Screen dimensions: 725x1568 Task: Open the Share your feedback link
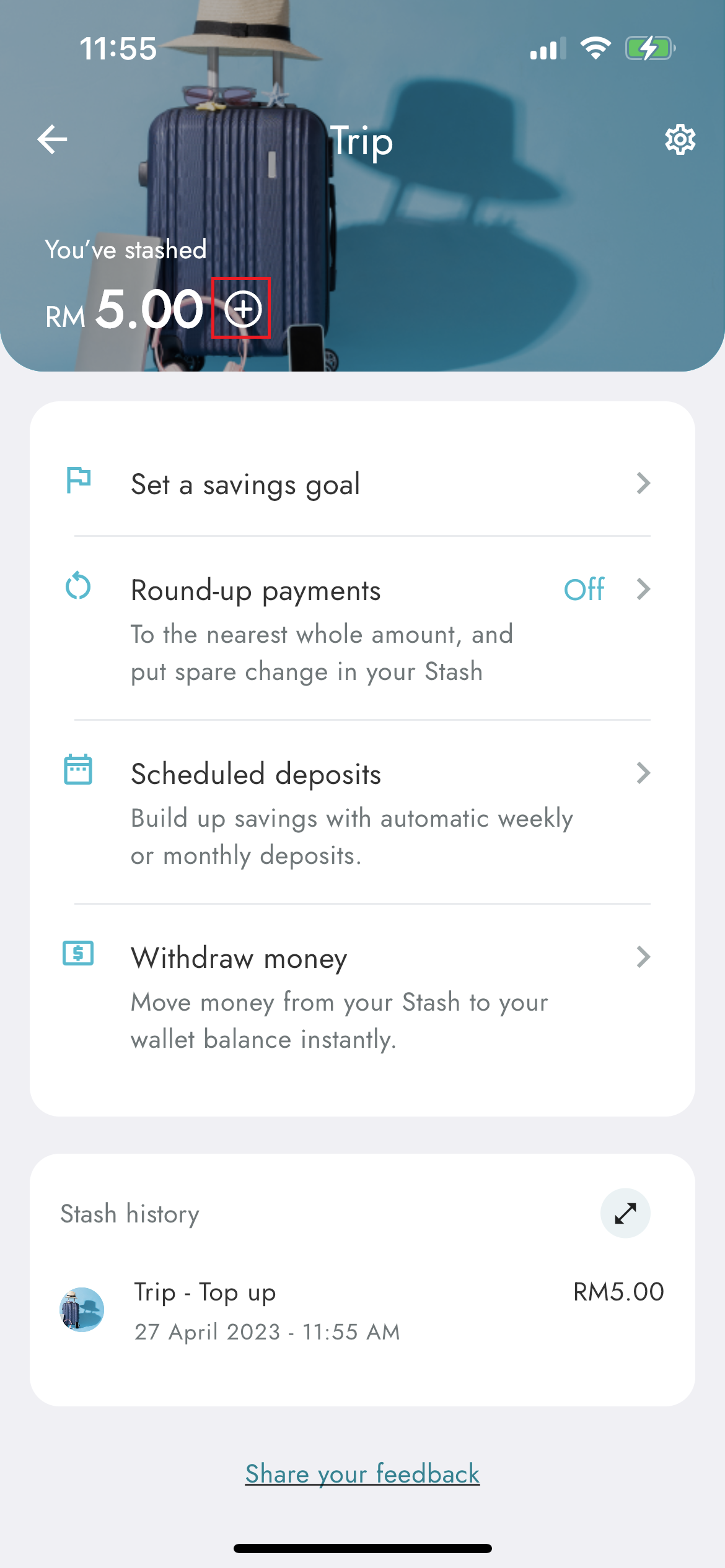[362, 1474]
